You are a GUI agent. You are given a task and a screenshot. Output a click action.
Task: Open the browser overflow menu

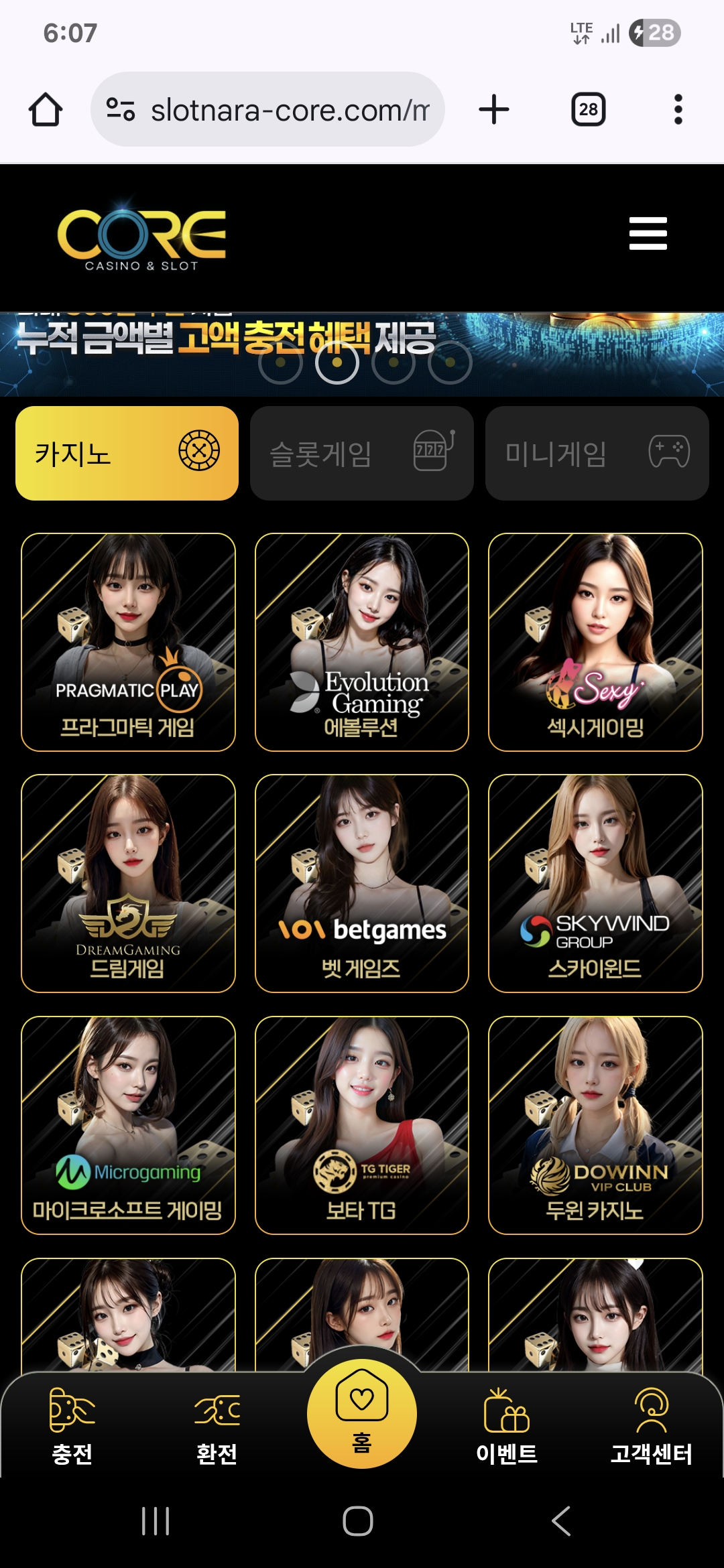678,109
